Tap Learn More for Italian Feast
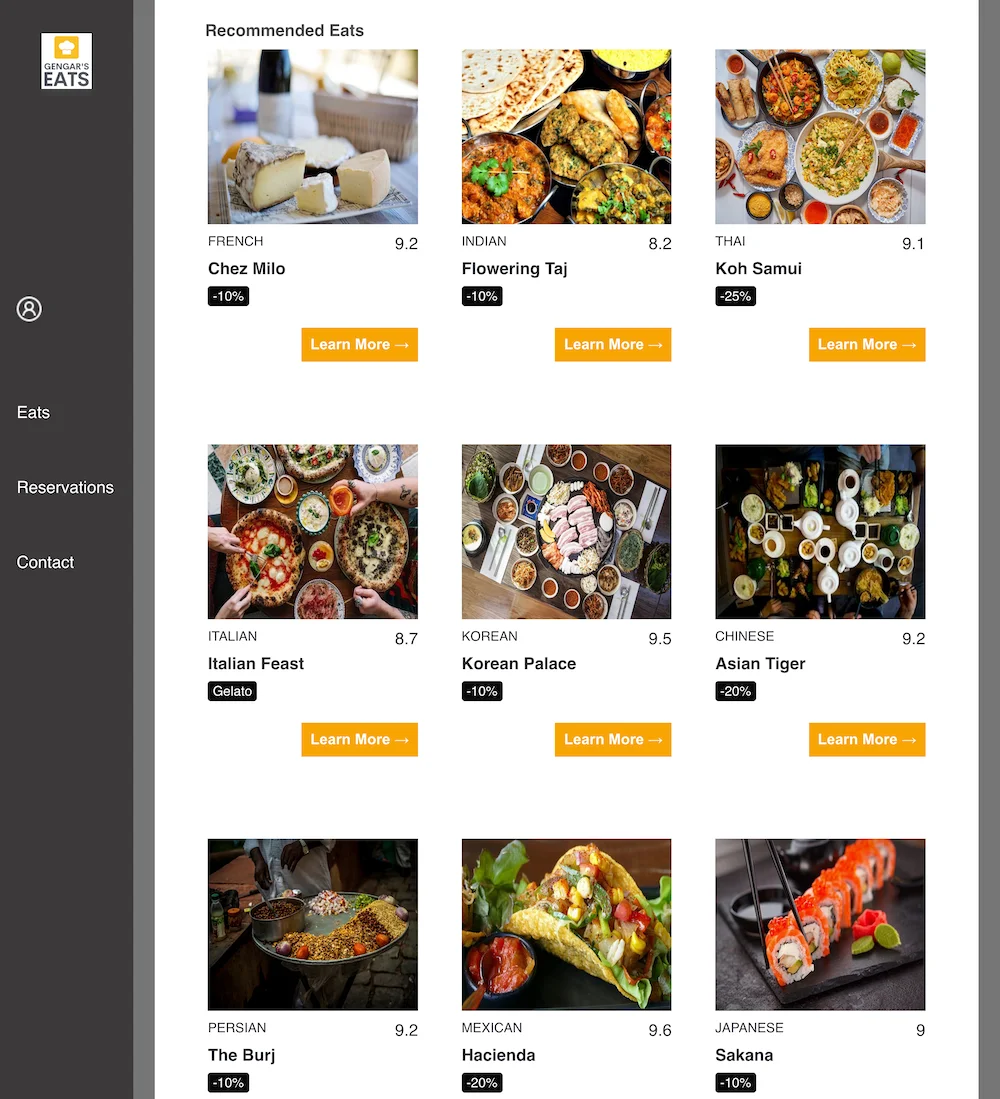 [359, 739]
